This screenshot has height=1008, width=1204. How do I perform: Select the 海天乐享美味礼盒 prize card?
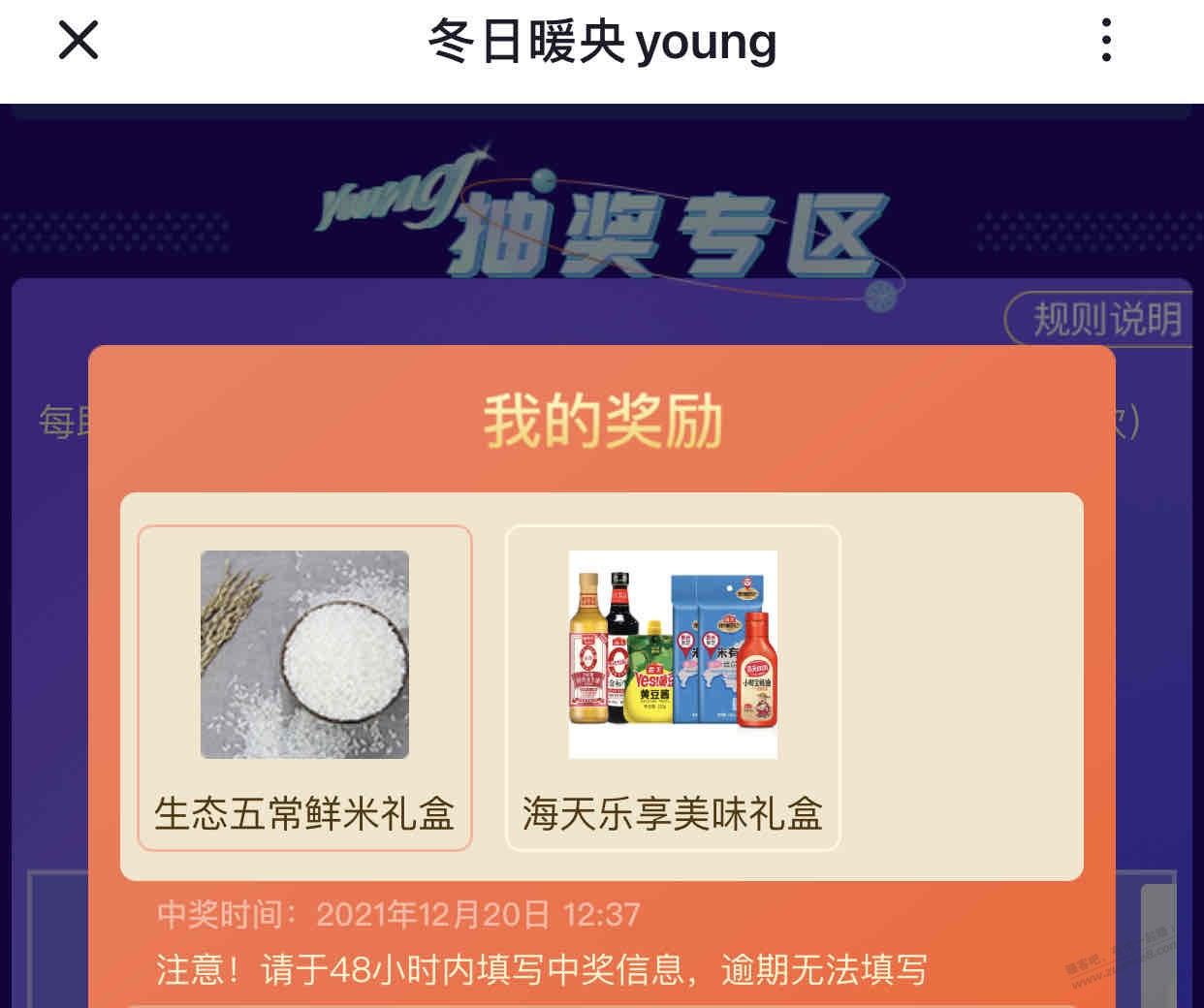point(673,688)
